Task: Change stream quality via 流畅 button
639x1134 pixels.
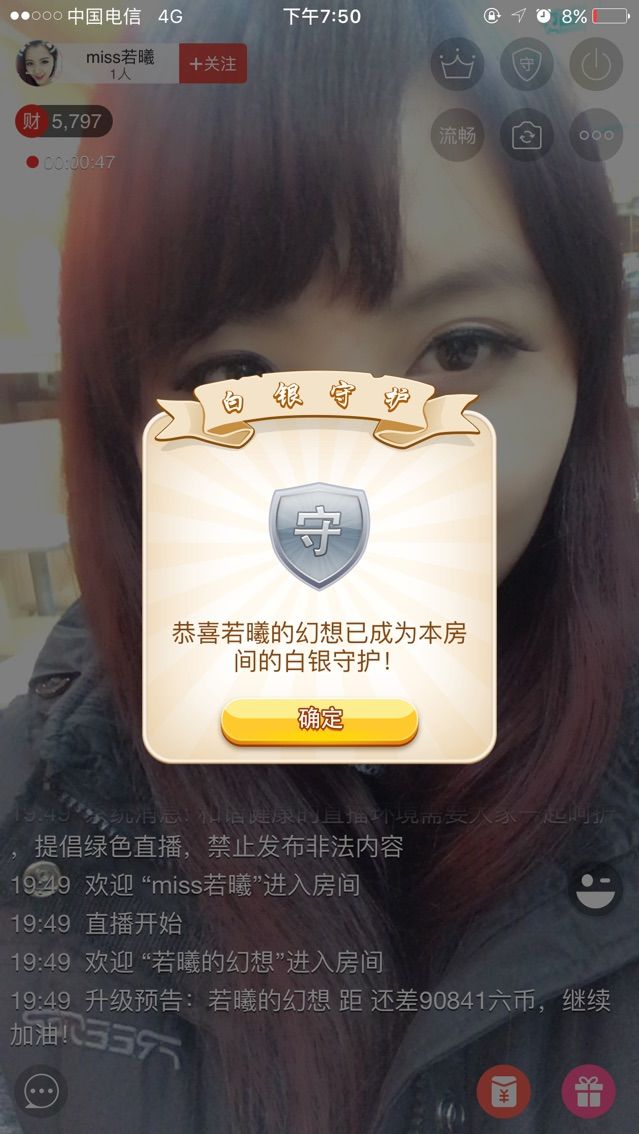Action: pos(457,135)
